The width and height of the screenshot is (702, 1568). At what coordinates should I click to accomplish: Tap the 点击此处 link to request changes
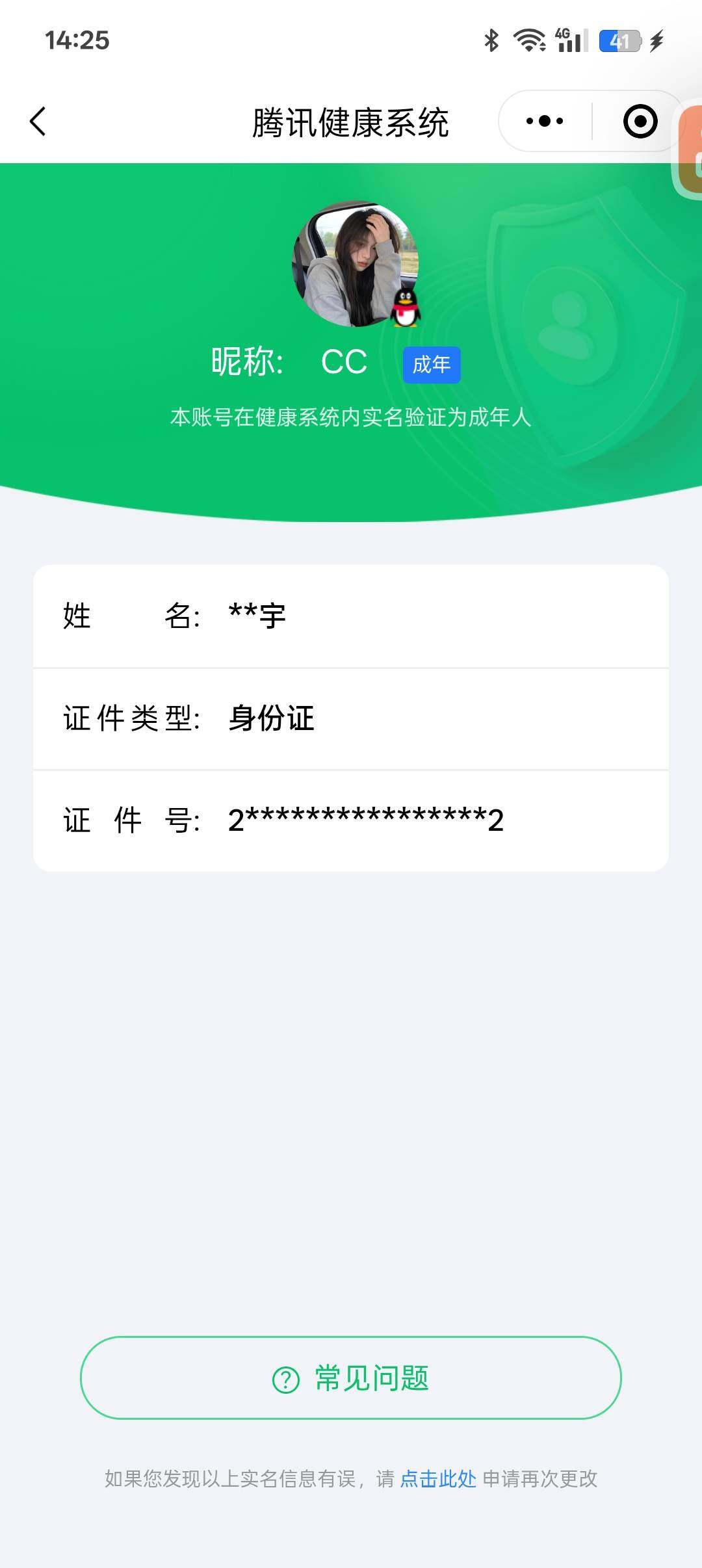[x=438, y=1479]
